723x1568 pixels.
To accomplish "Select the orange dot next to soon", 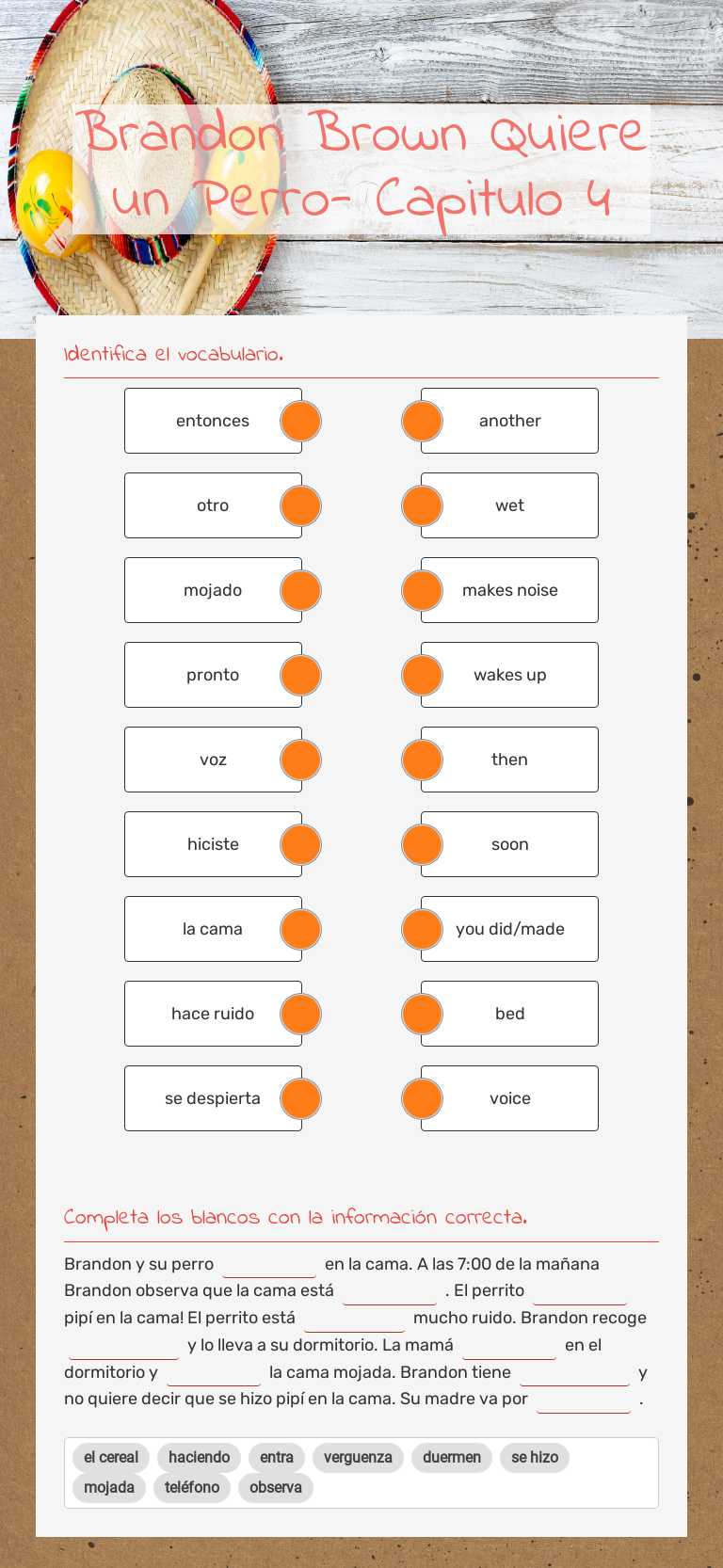I will point(422,844).
